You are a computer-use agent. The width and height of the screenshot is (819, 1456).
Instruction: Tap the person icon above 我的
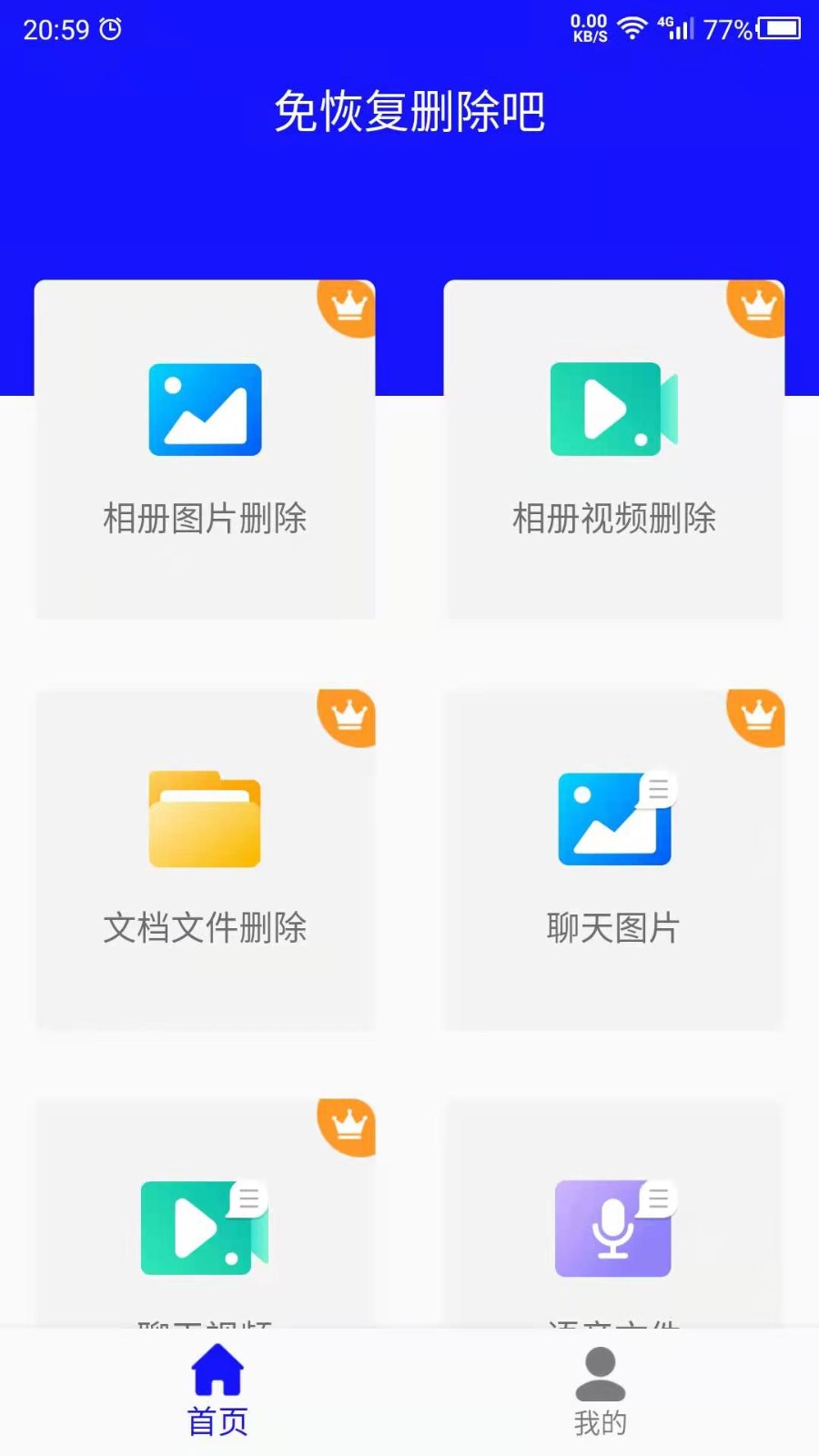[x=598, y=1368]
